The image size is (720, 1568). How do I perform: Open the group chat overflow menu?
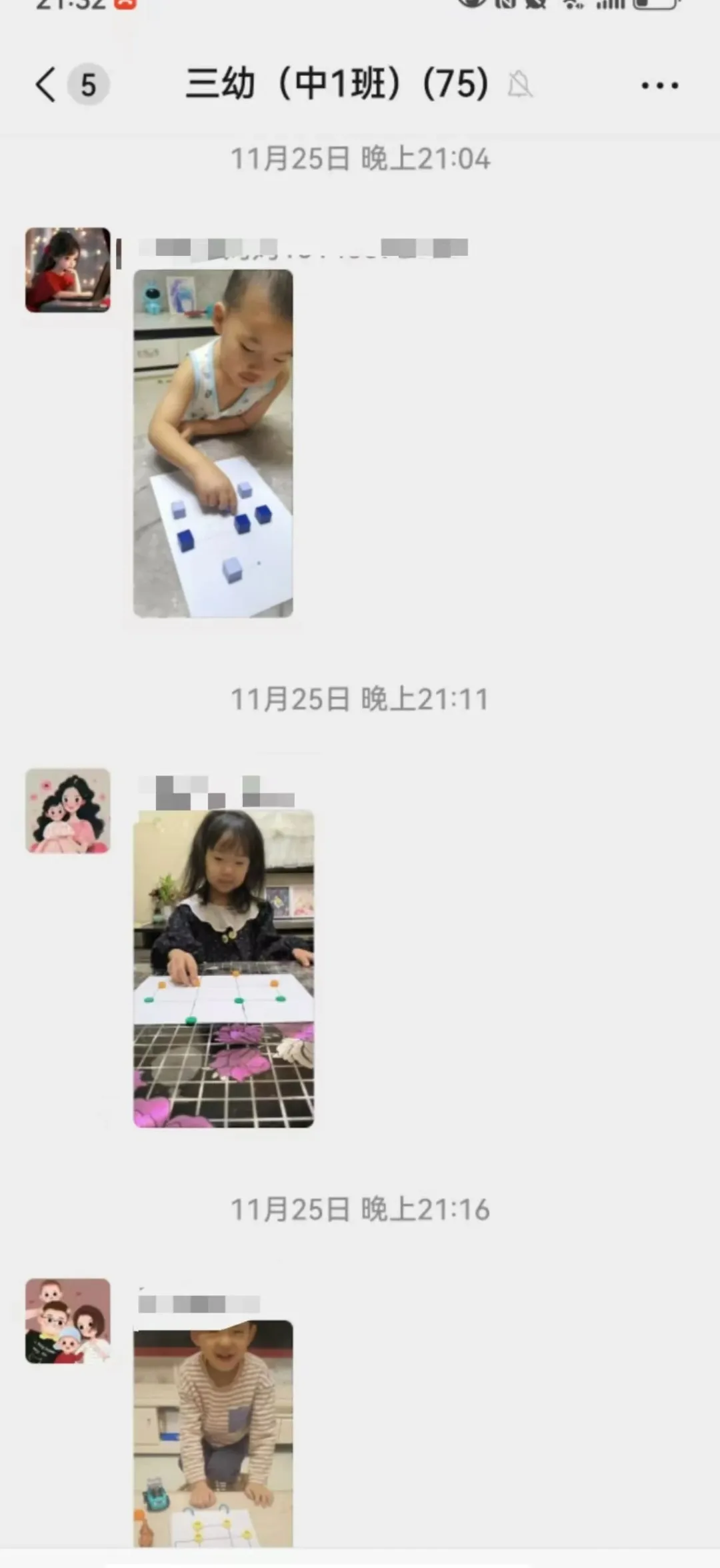coord(659,85)
